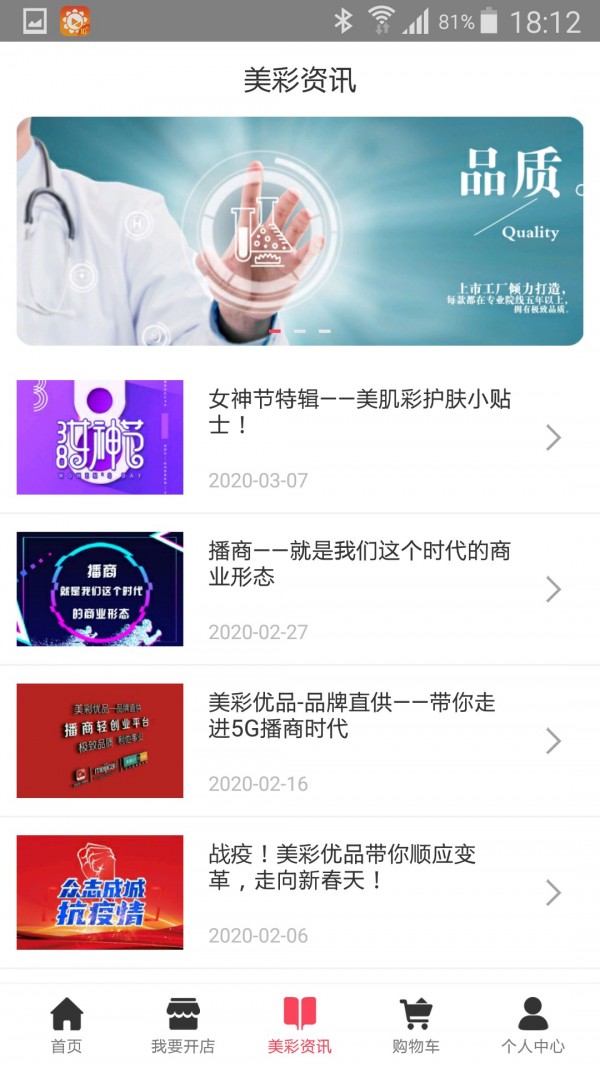The image size is (600, 1067).
Task: Open the 女神节特辑 skincare tips article
Action: click(300, 438)
